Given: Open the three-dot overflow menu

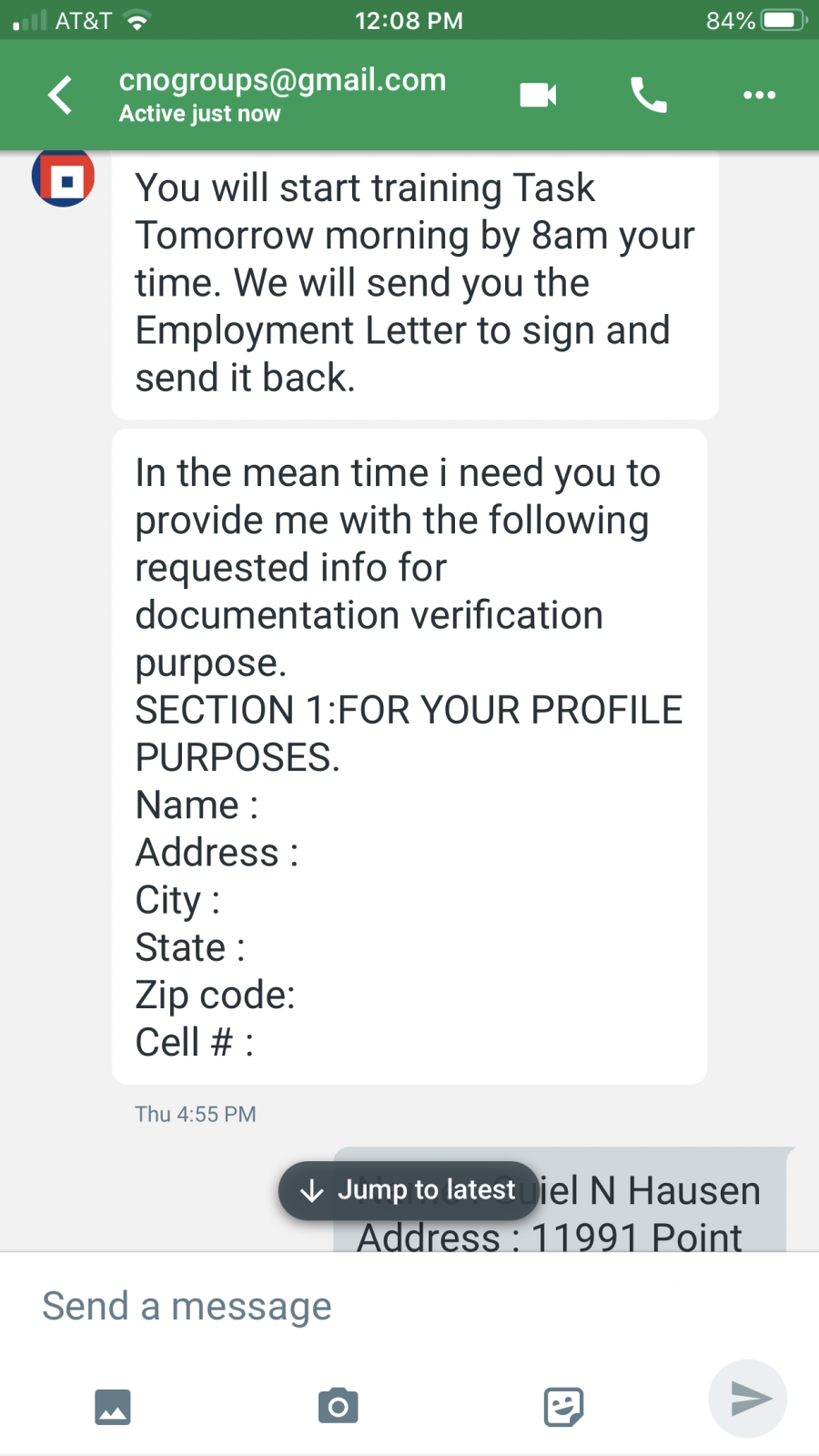Looking at the screenshot, I should pyautogui.click(x=759, y=95).
